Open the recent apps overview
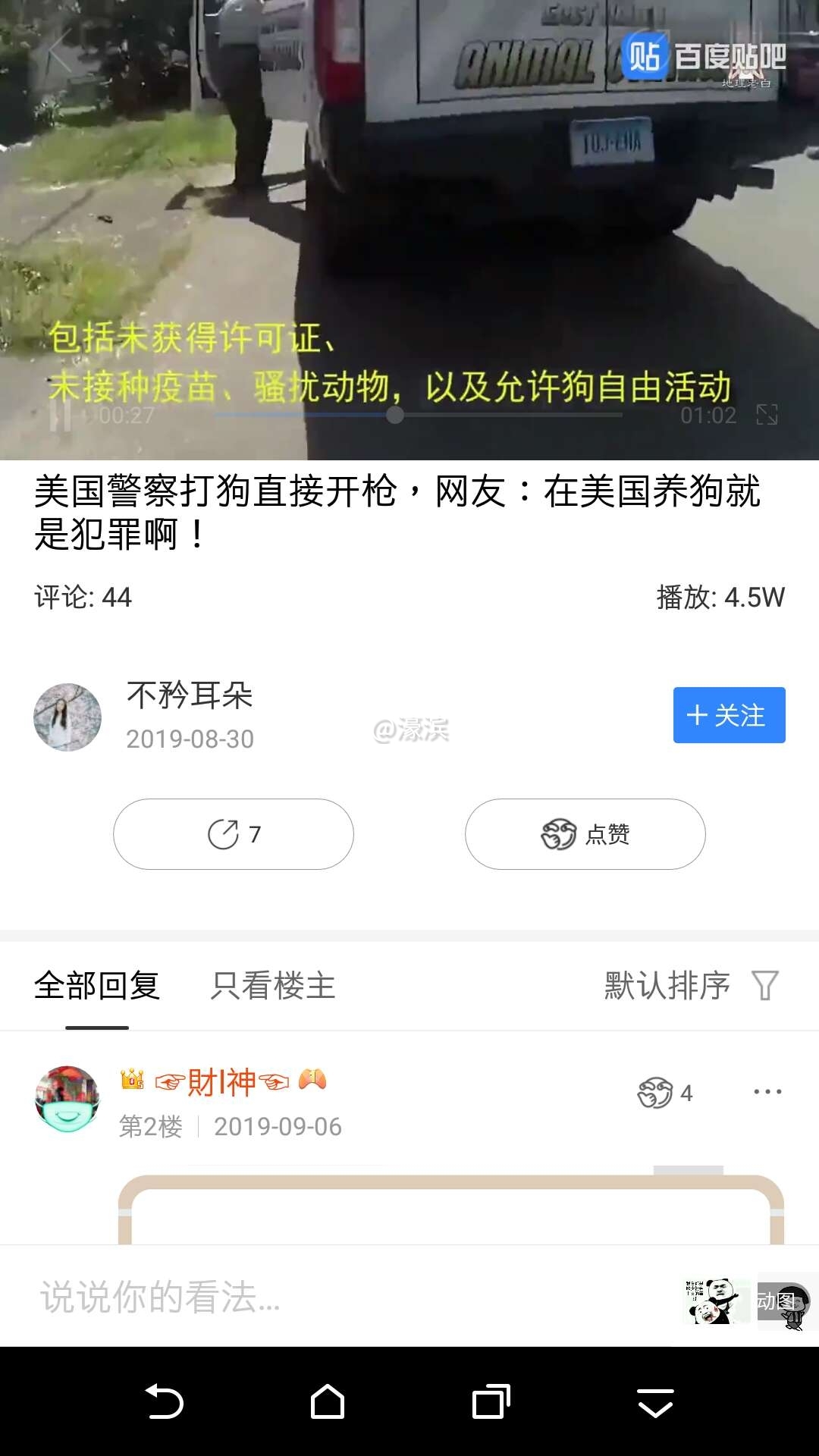This screenshot has height=1456, width=819. (491, 1402)
